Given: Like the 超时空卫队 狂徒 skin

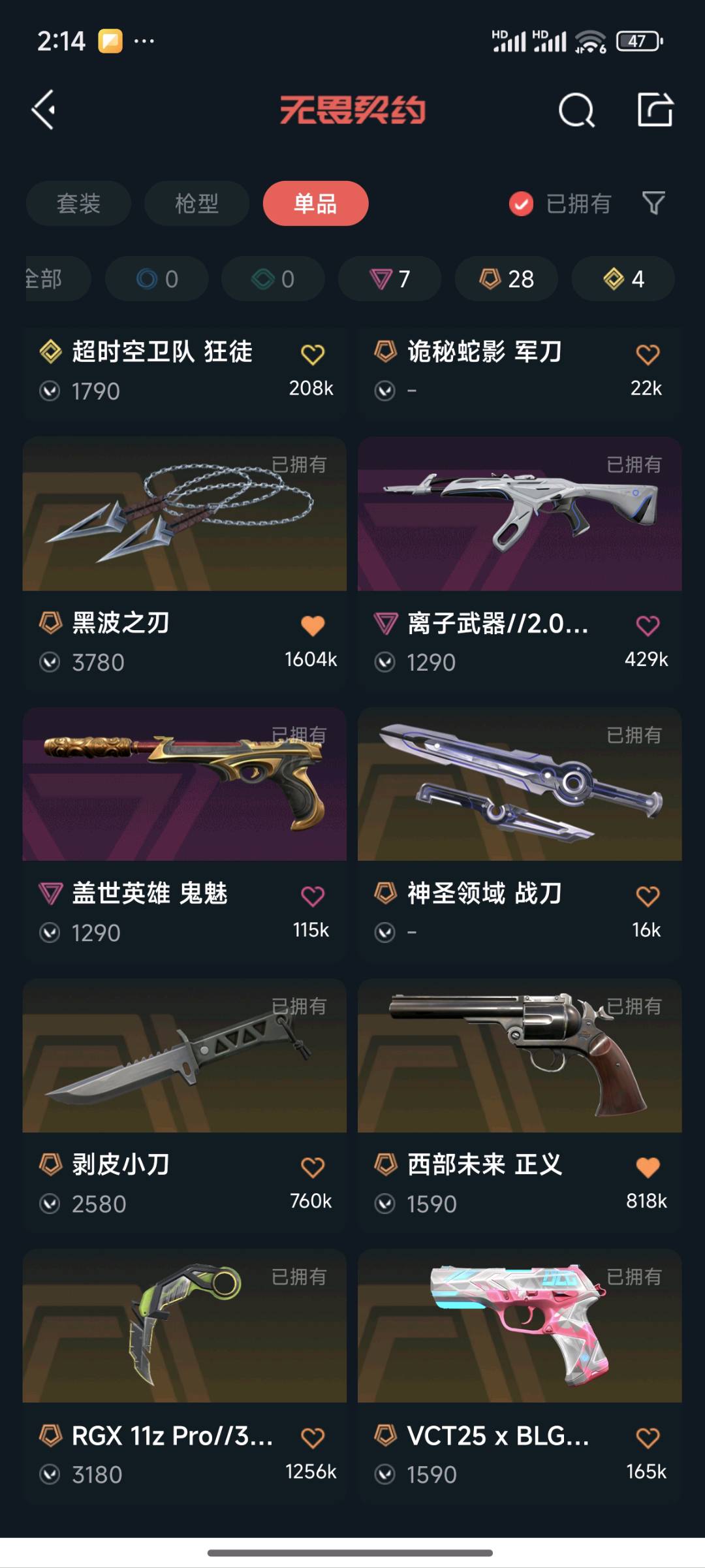Looking at the screenshot, I should 313,355.
